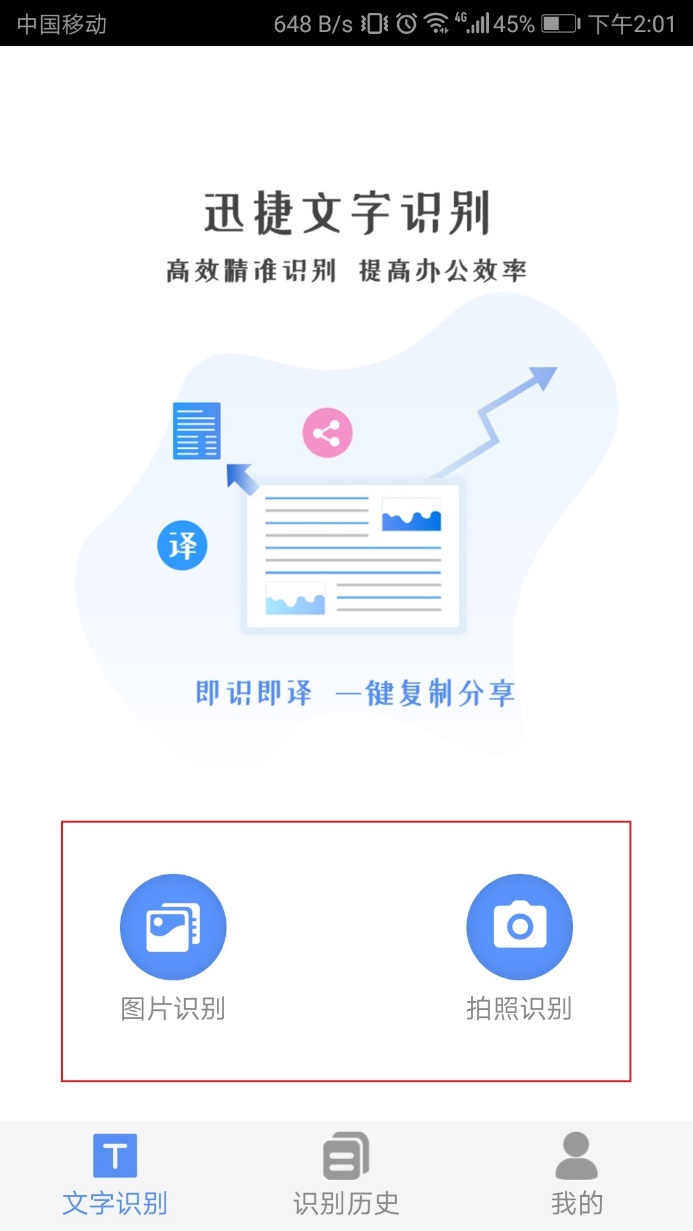Switch to the 识别历史 tab
The width and height of the screenshot is (693, 1231).
(x=346, y=1175)
